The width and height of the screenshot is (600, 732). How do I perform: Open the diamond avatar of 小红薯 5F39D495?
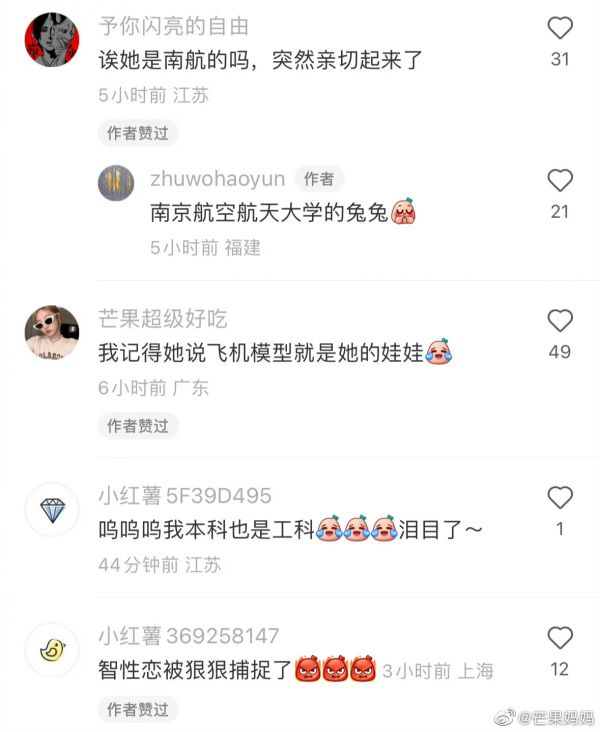pos(51,510)
